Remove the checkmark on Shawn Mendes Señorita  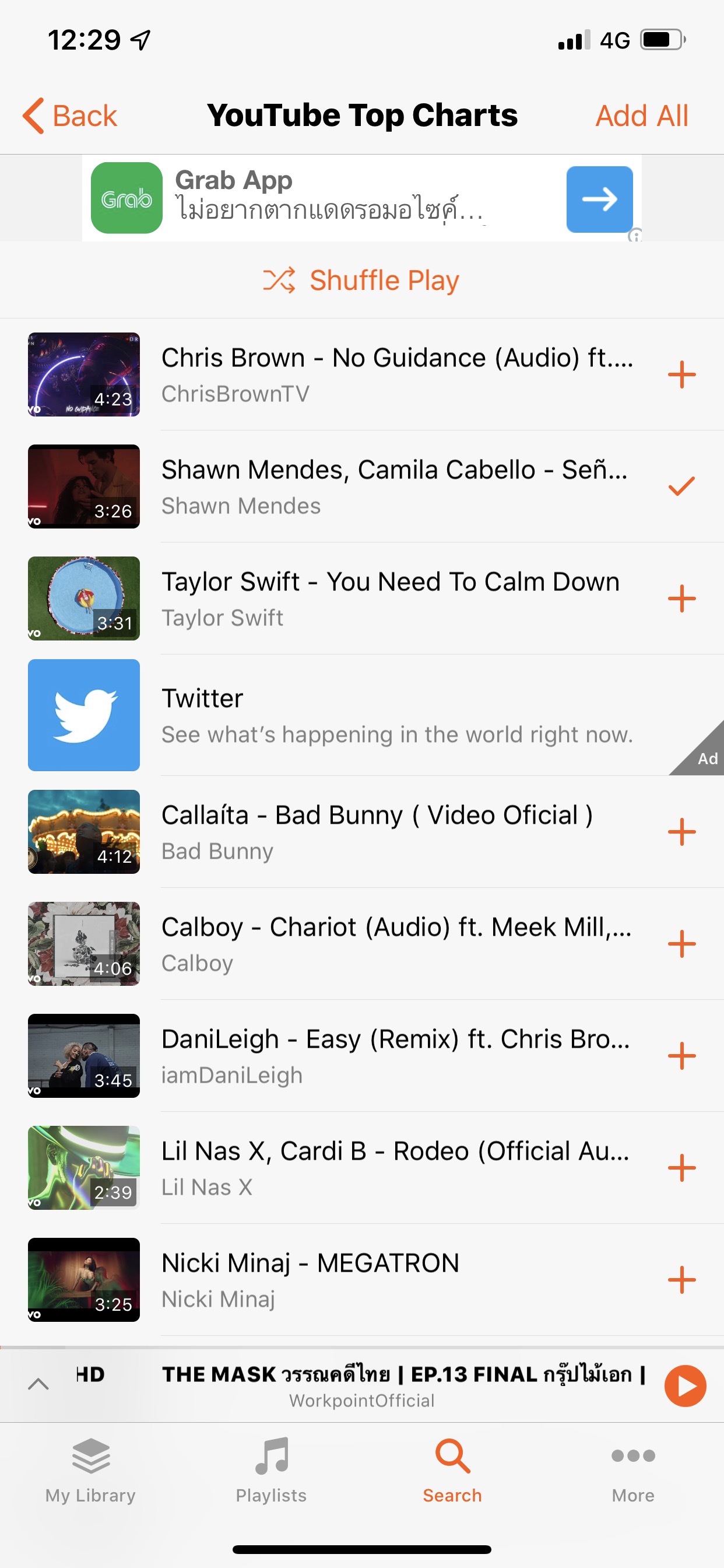click(x=681, y=487)
